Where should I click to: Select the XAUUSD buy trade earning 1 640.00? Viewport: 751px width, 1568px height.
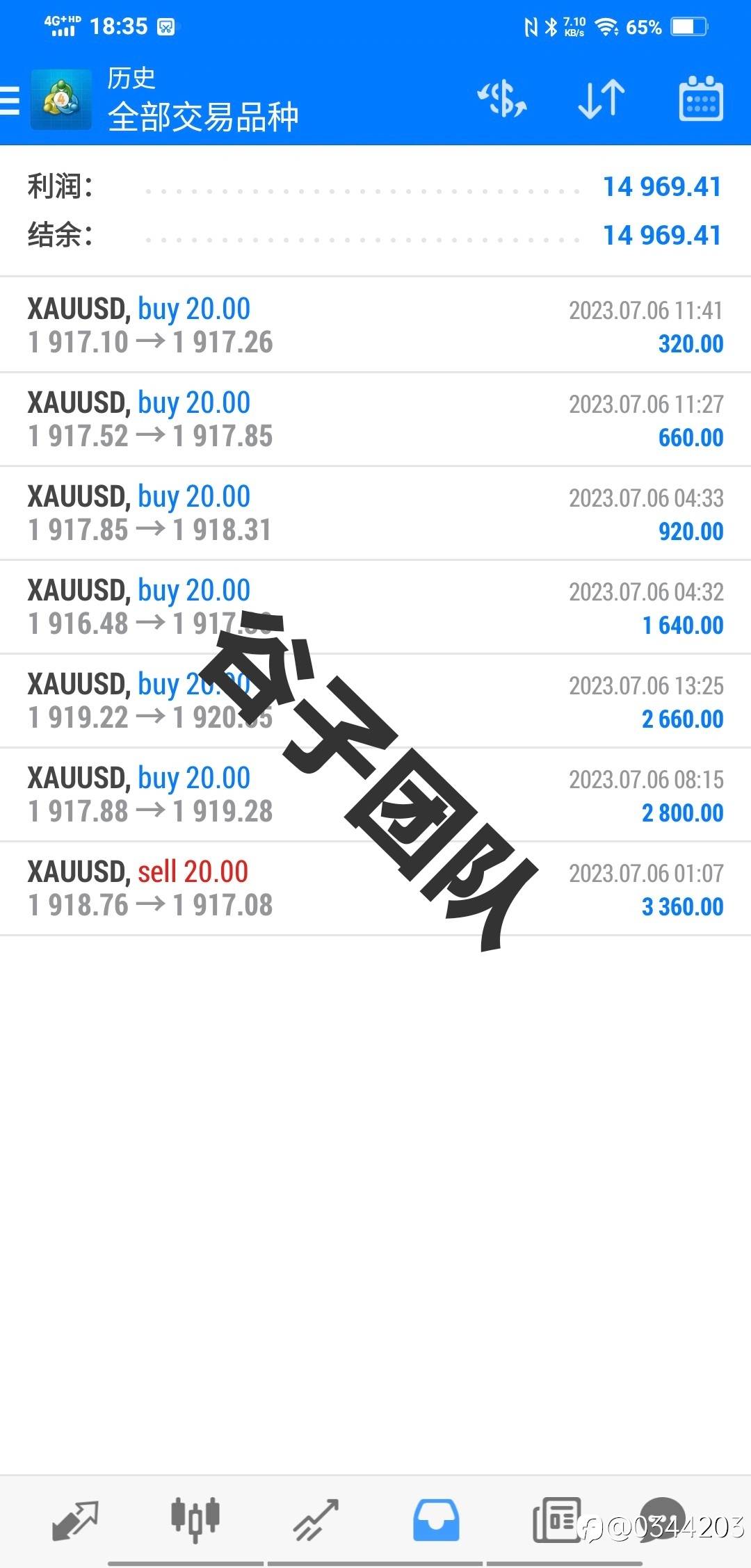pyautogui.click(x=375, y=607)
